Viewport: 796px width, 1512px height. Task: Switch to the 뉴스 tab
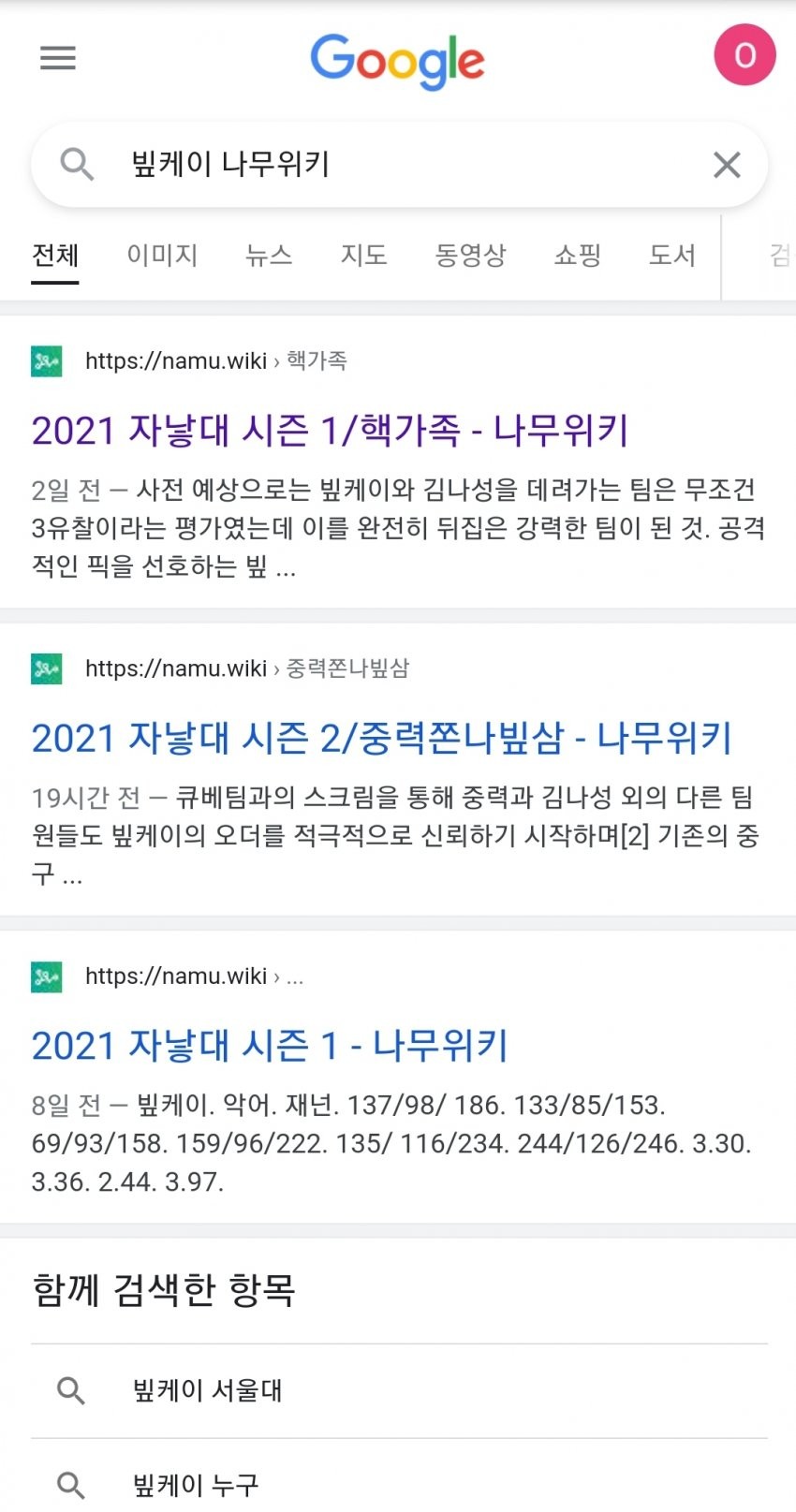(269, 255)
